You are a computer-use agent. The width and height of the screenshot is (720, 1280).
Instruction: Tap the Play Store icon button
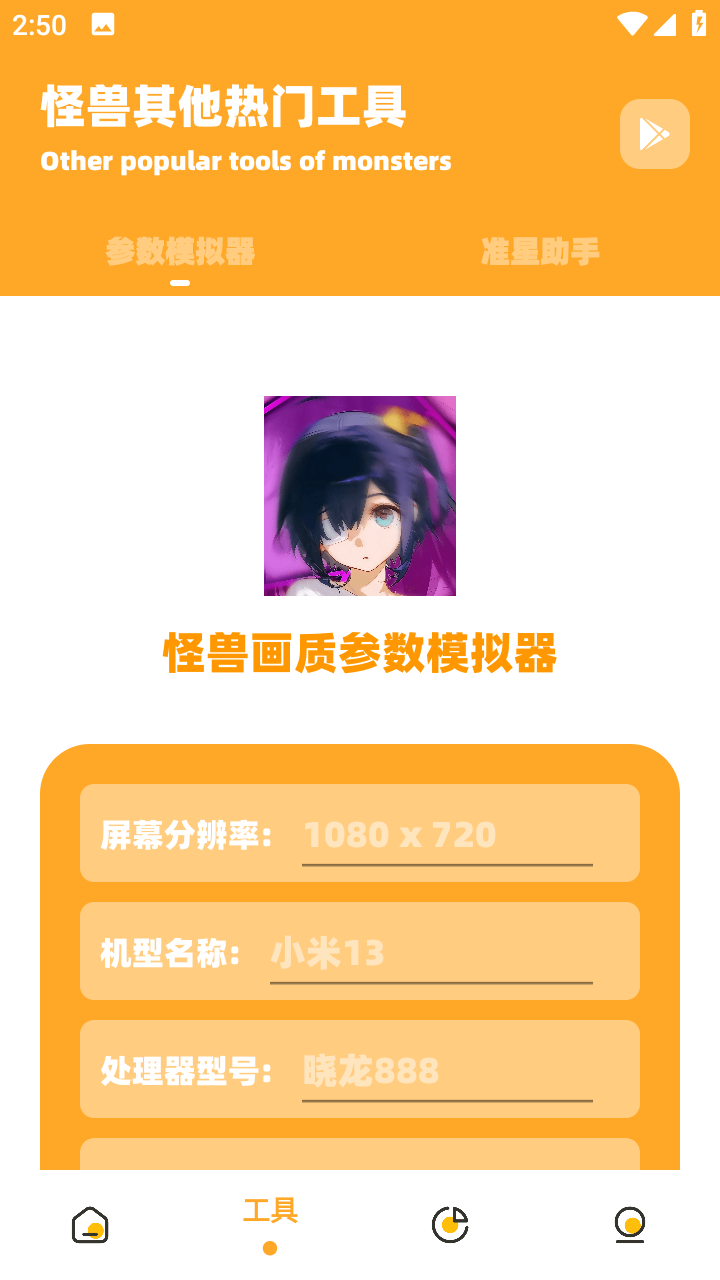click(654, 134)
